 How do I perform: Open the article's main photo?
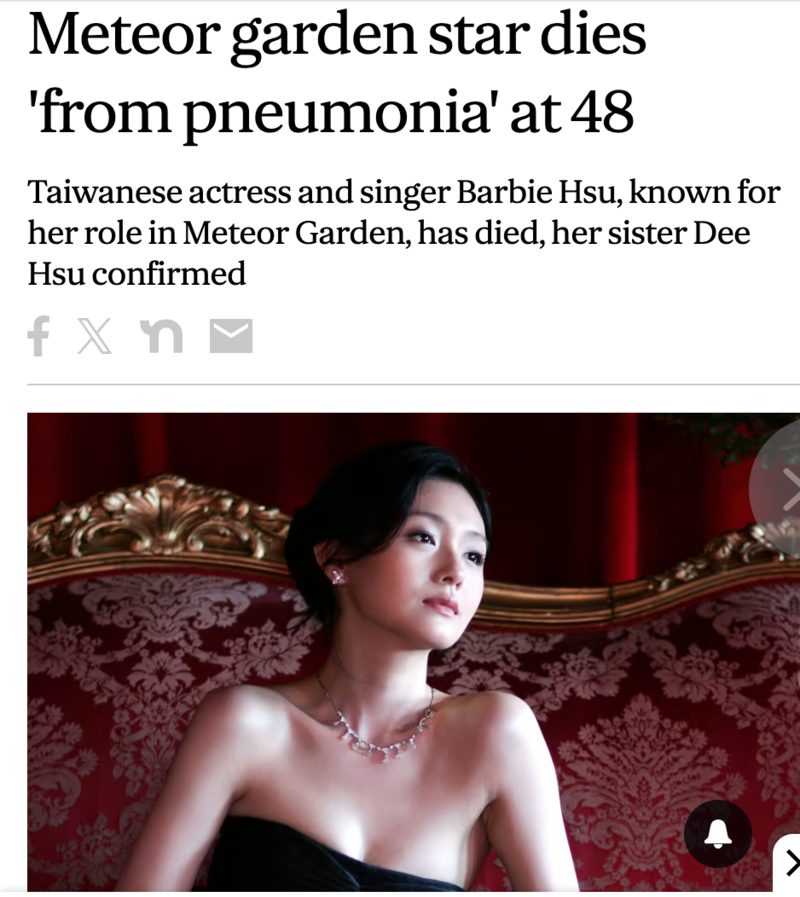pyautogui.click(x=400, y=650)
